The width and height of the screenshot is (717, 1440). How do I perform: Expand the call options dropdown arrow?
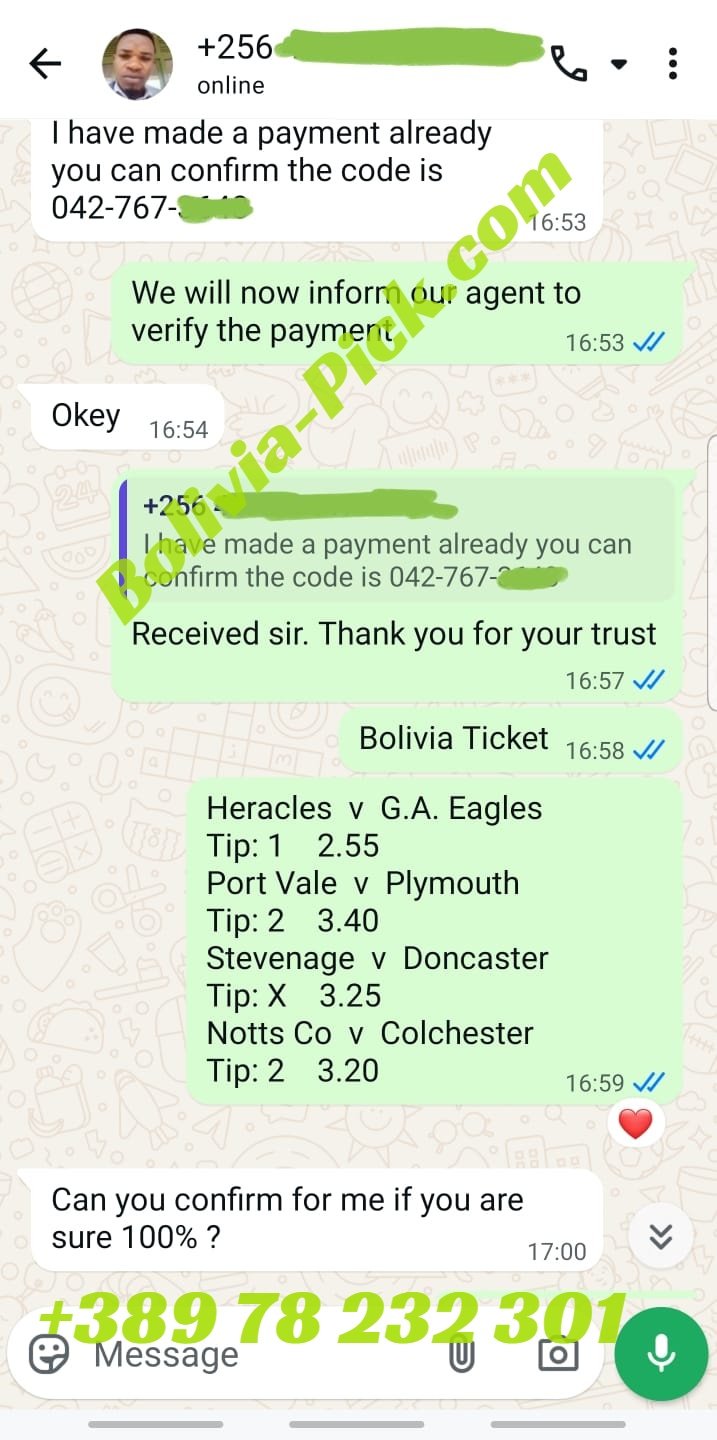619,65
